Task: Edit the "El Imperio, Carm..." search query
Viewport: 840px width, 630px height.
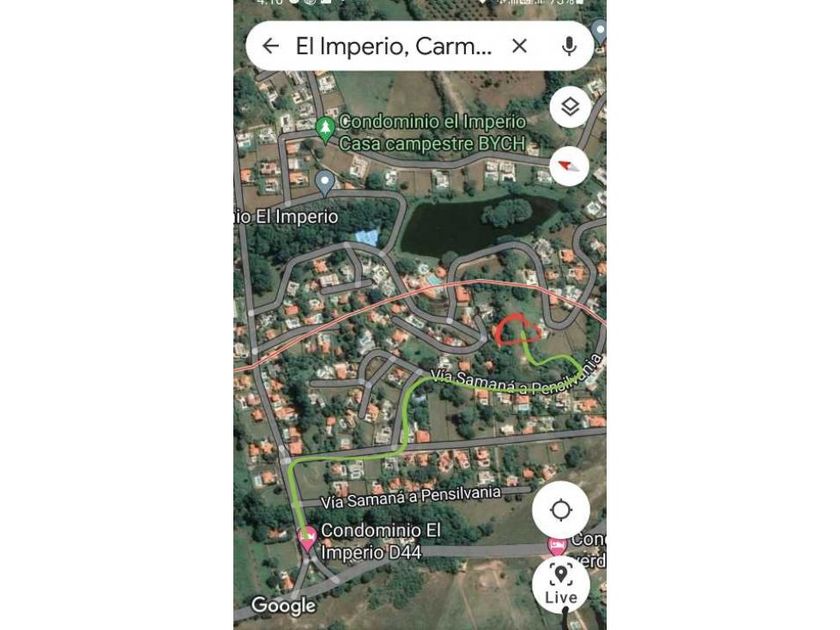Action: 393,46
